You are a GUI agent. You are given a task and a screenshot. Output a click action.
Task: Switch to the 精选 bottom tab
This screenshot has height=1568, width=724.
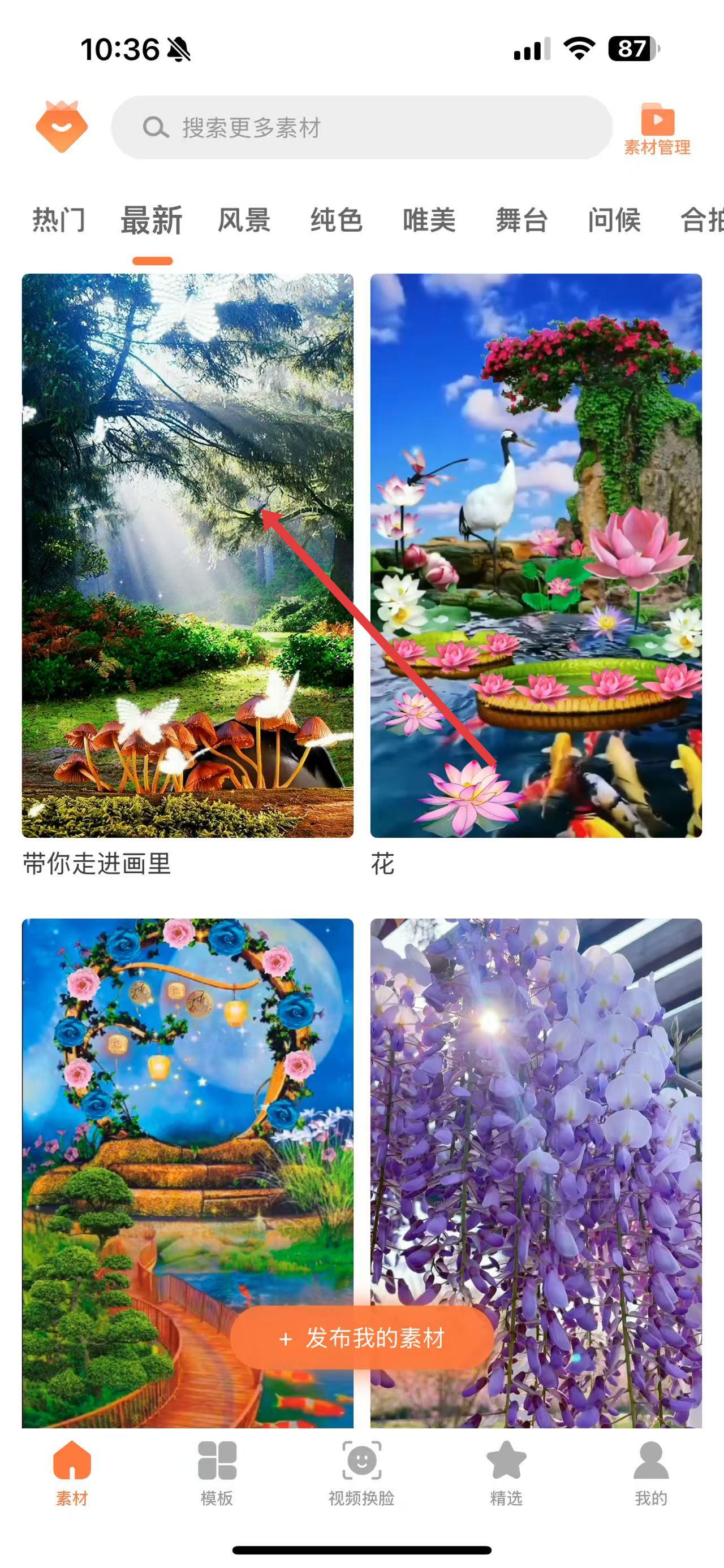(506, 1472)
